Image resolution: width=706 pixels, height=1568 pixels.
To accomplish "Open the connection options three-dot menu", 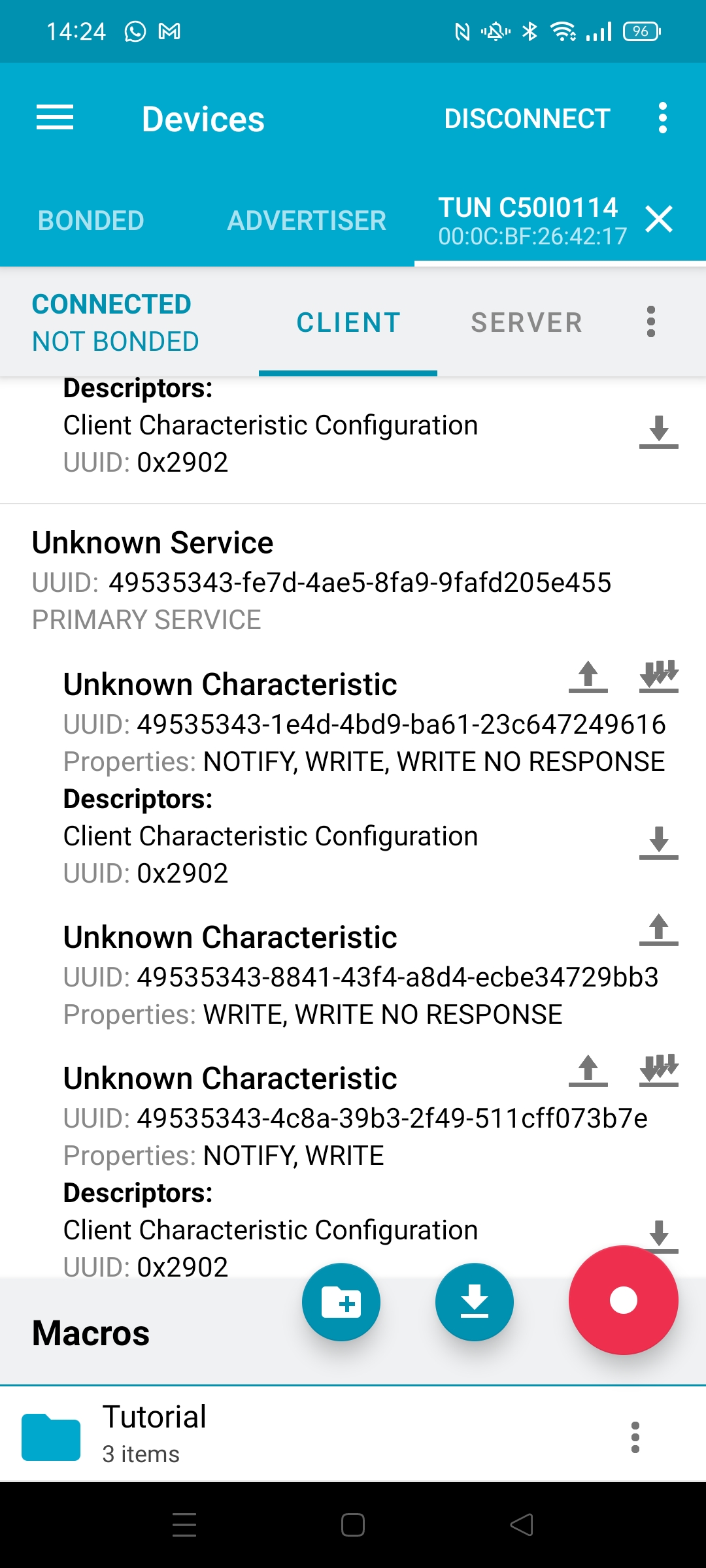I will (651, 322).
